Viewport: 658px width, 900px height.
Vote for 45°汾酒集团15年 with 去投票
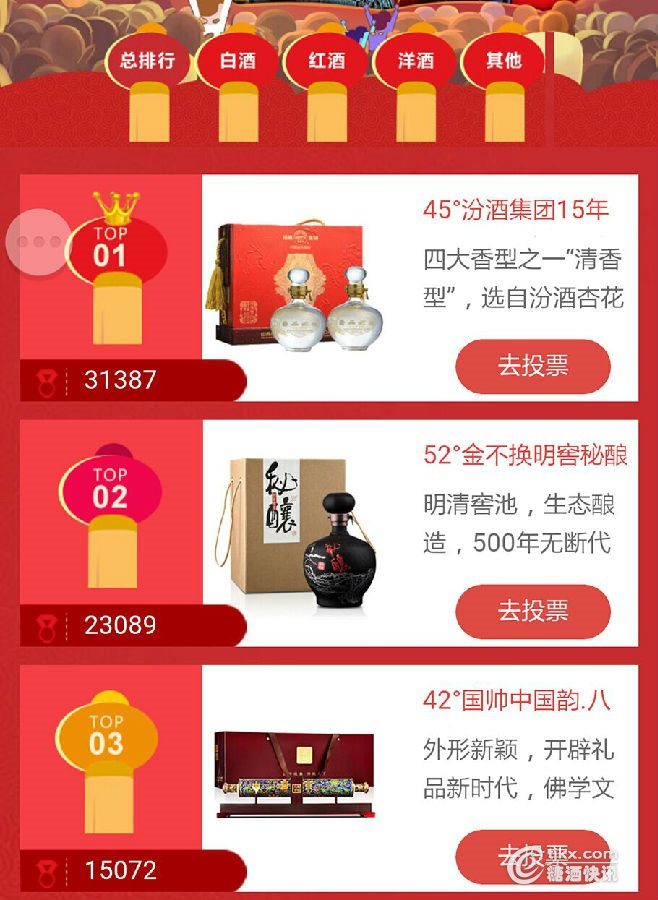click(x=532, y=366)
